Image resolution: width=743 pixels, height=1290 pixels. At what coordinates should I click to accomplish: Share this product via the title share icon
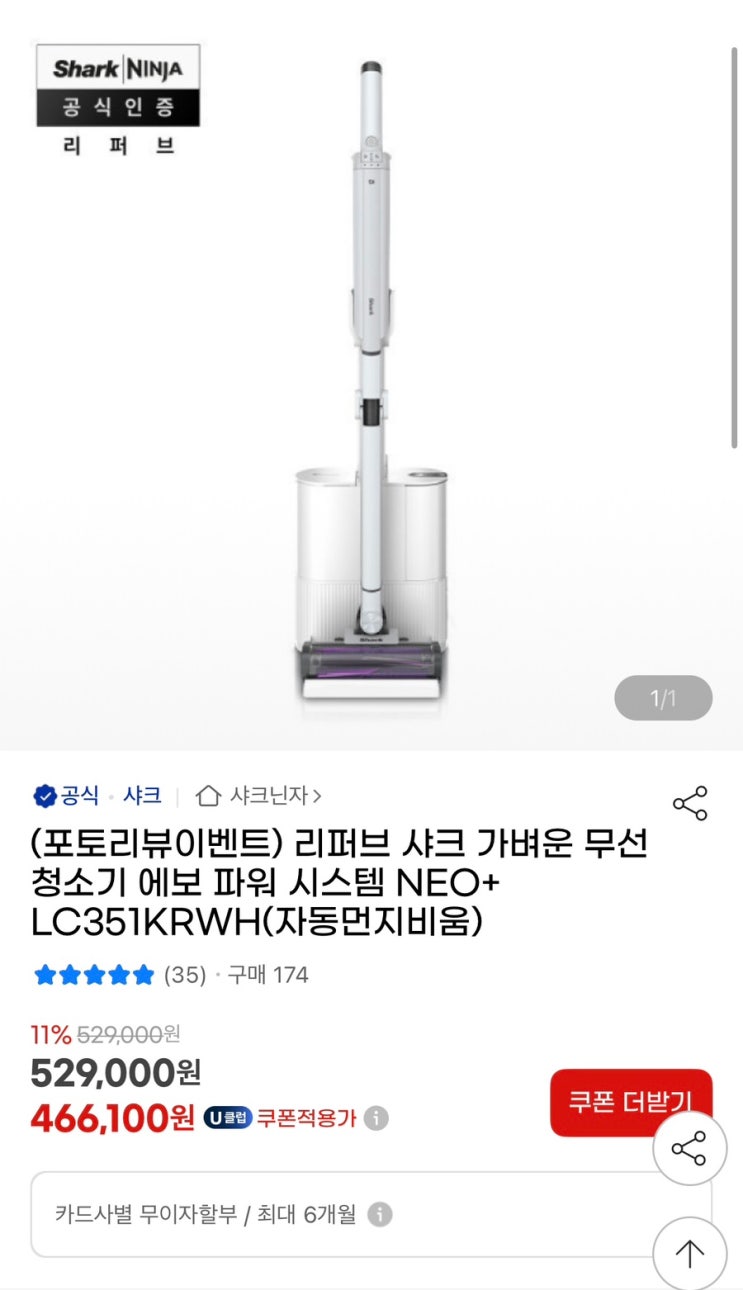point(689,803)
